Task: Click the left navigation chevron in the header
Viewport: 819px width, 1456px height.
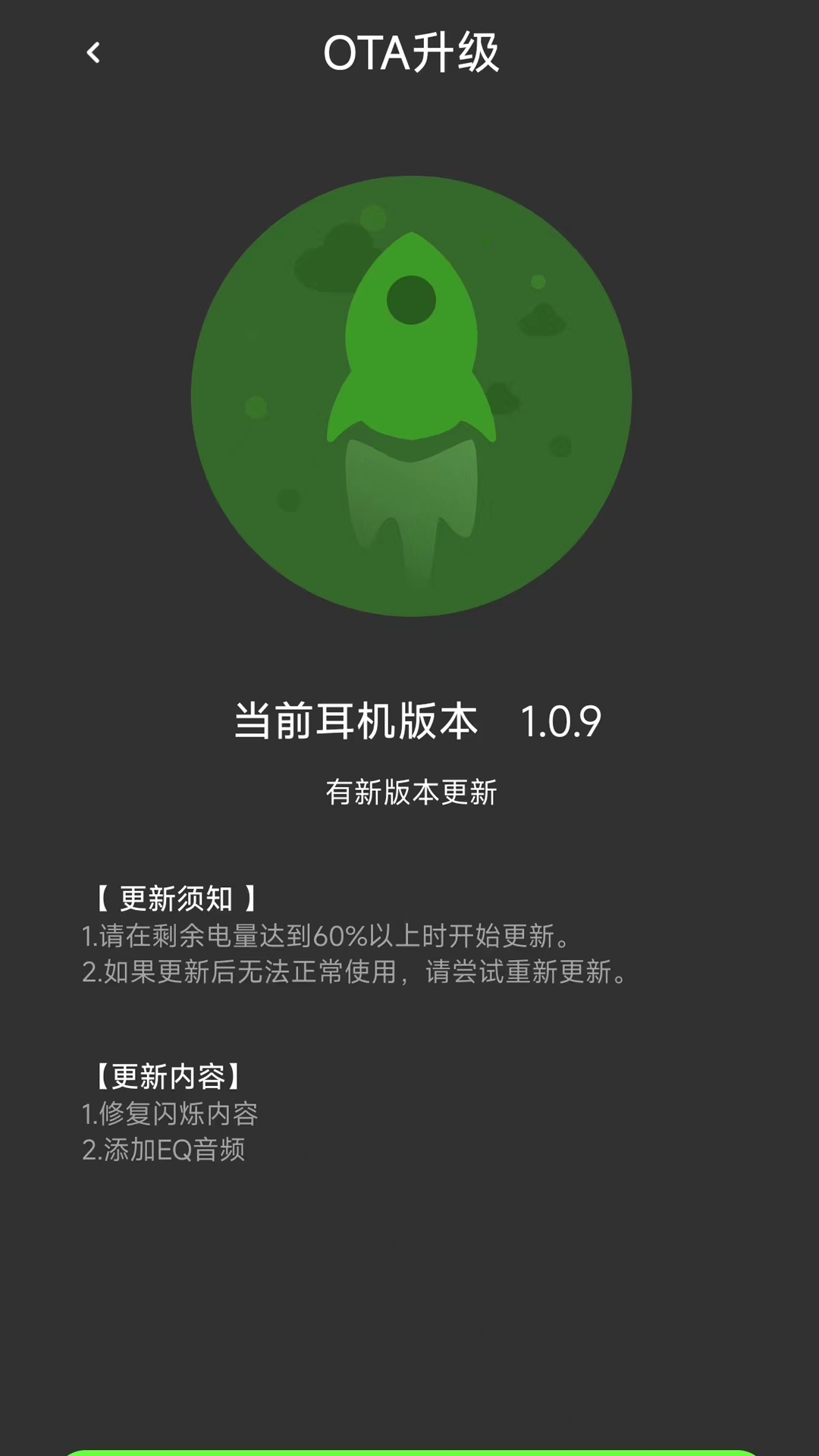Action: point(94,53)
